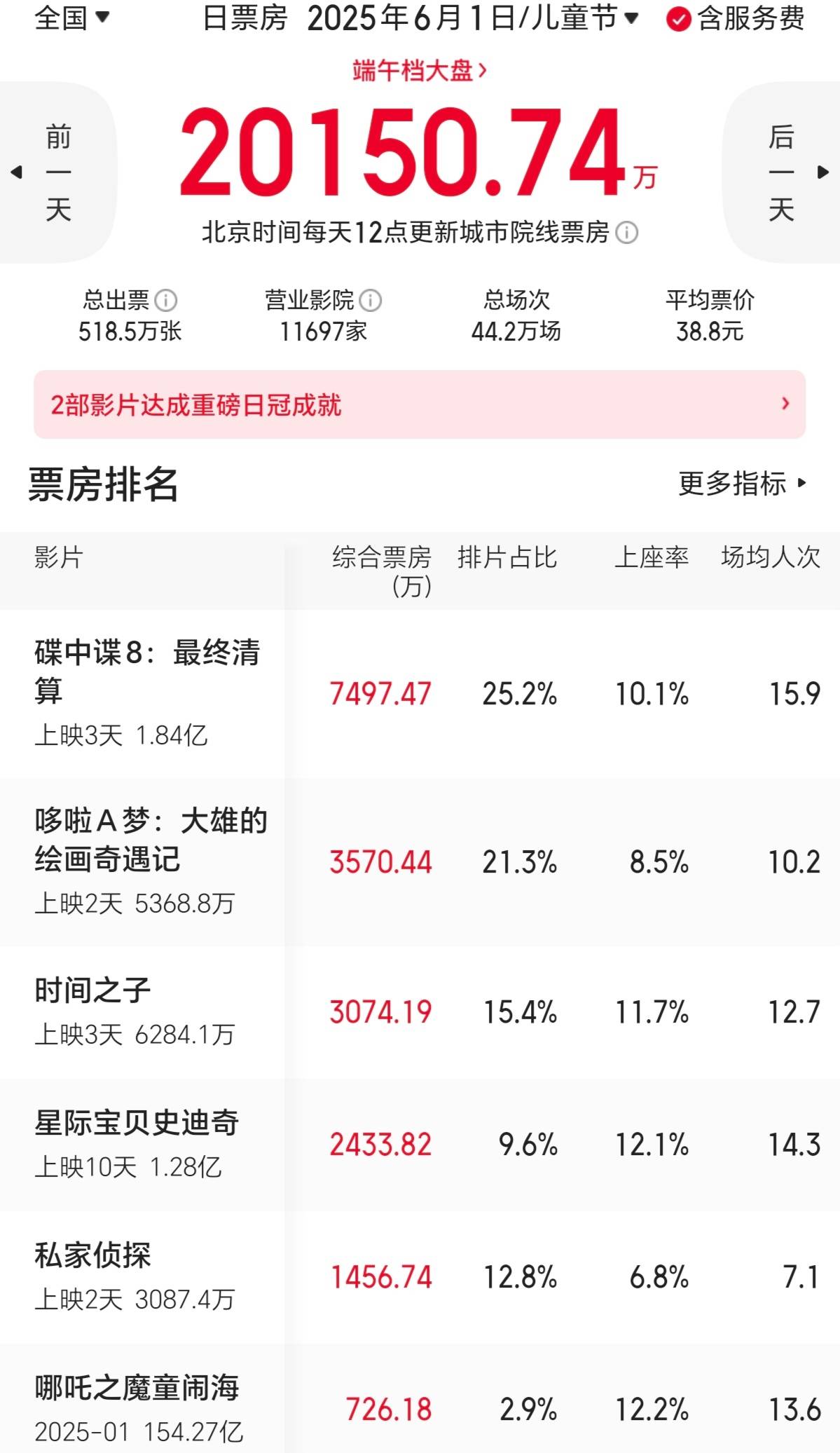Open details for 时间之子
The height and width of the screenshot is (1453, 840).
[x=420, y=1012]
